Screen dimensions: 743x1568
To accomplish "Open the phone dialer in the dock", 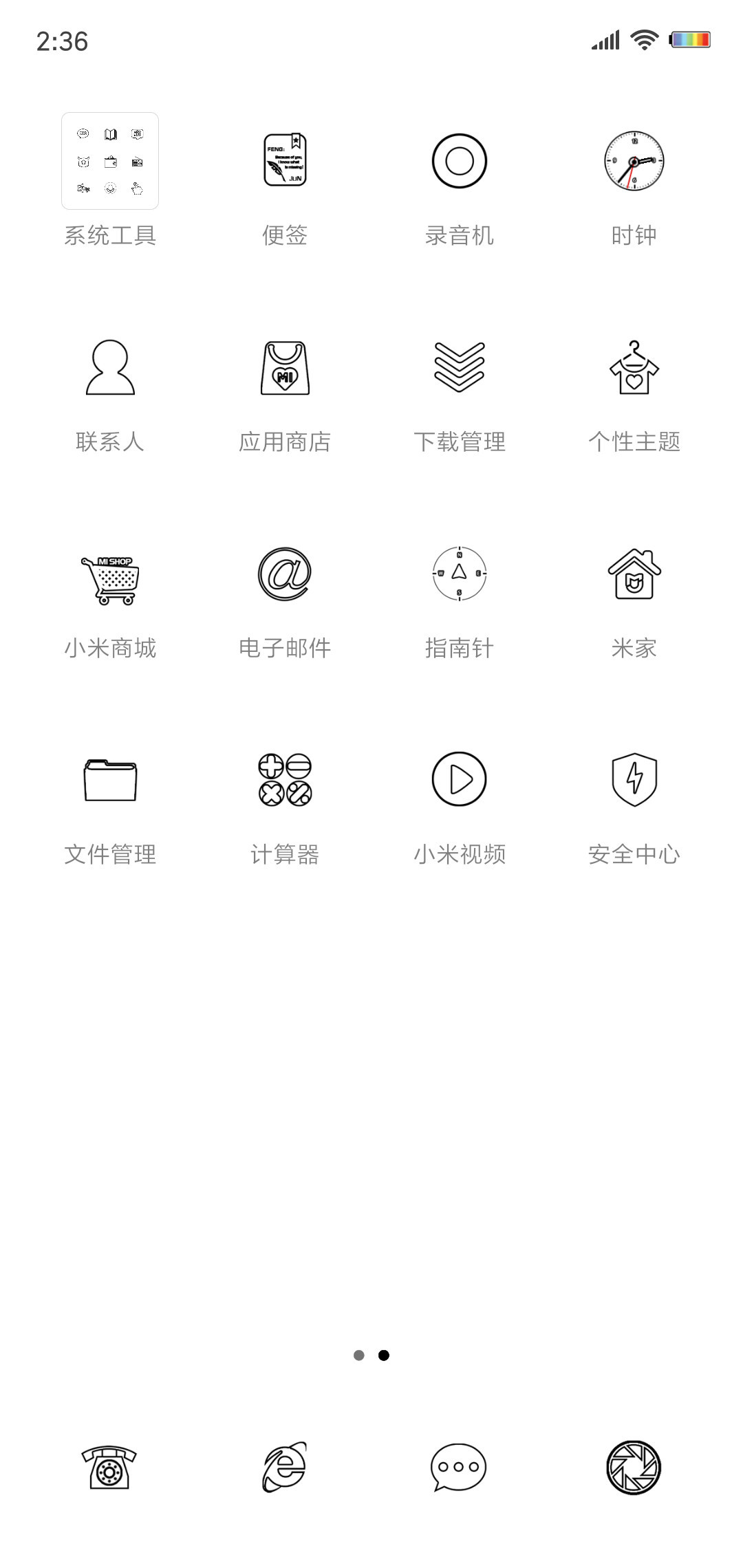I will coord(110,1468).
